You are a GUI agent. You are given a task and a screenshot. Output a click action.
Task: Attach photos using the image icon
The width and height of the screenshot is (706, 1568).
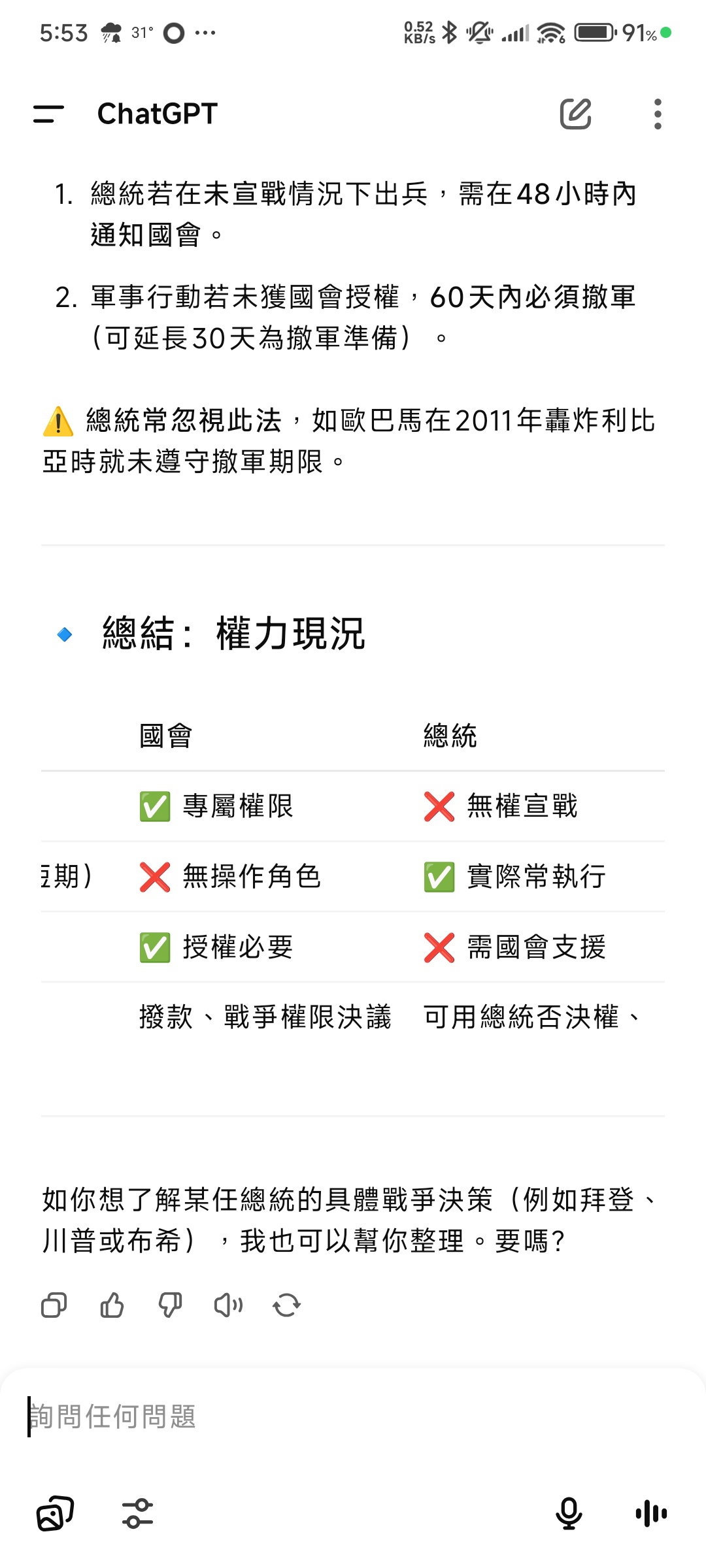click(55, 1513)
